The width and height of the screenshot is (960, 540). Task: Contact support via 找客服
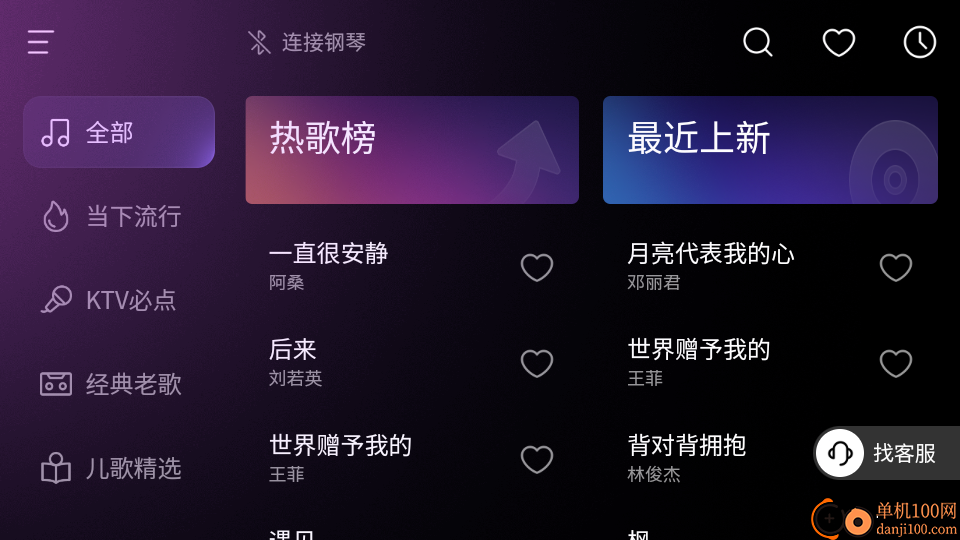(886, 453)
